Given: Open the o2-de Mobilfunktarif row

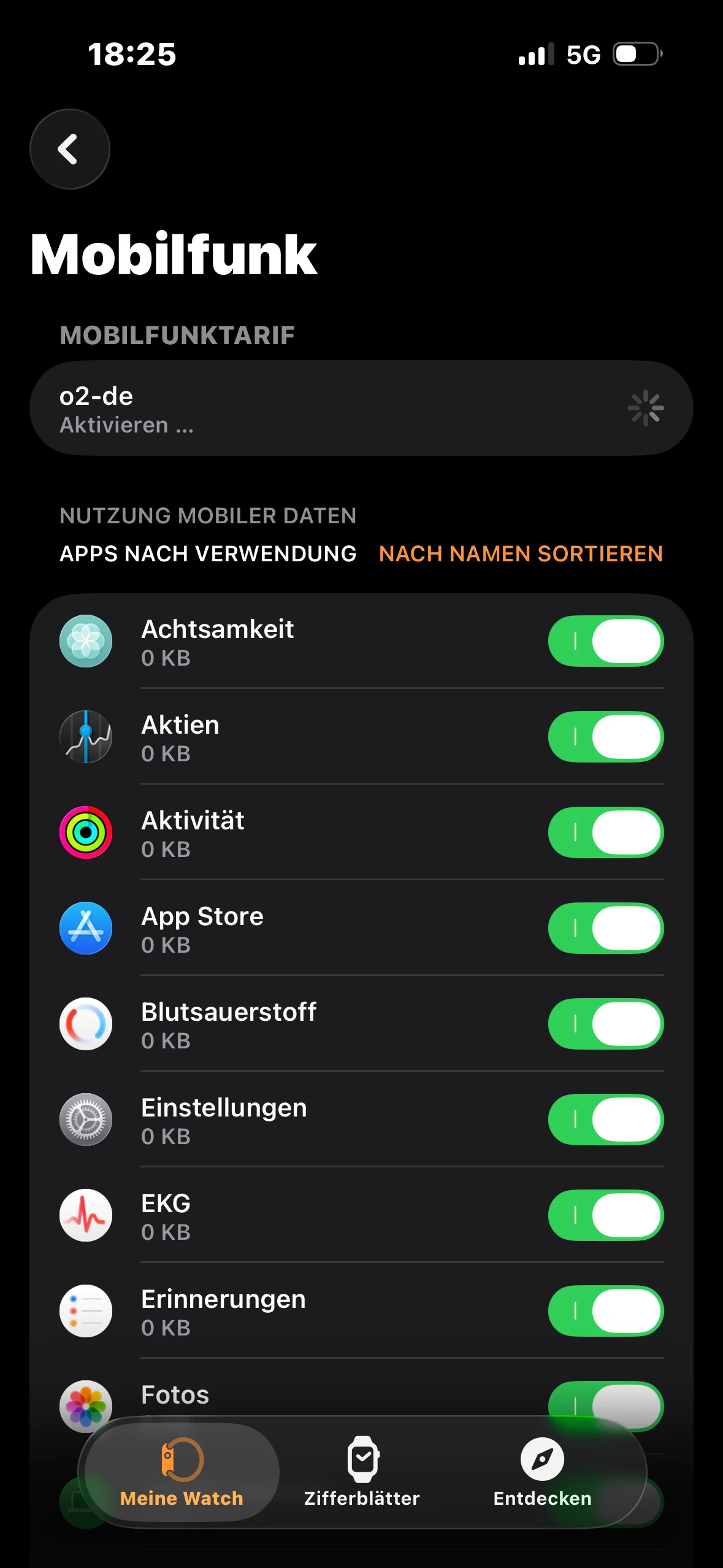Looking at the screenshot, I should 361,409.
